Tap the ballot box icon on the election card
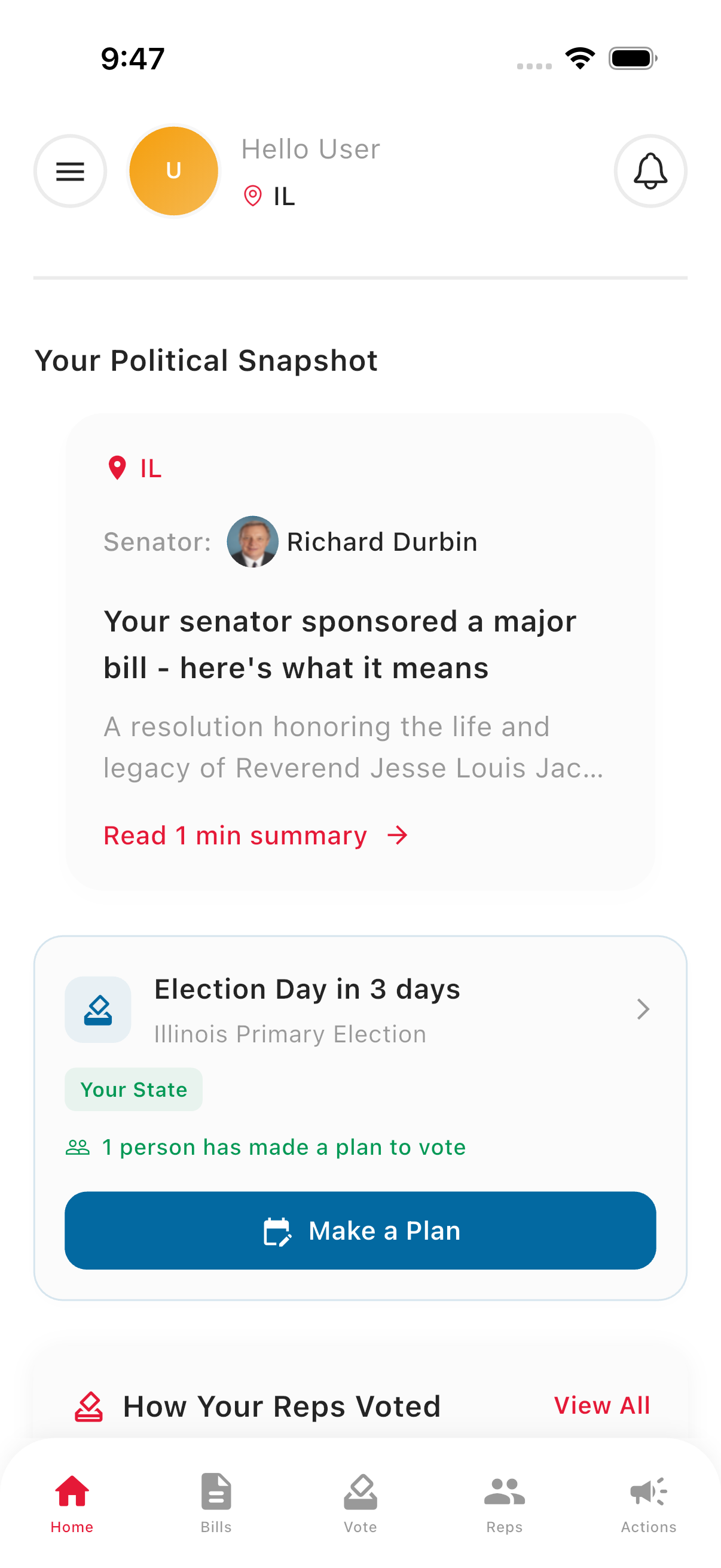The image size is (721, 1568). tap(97, 1009)
